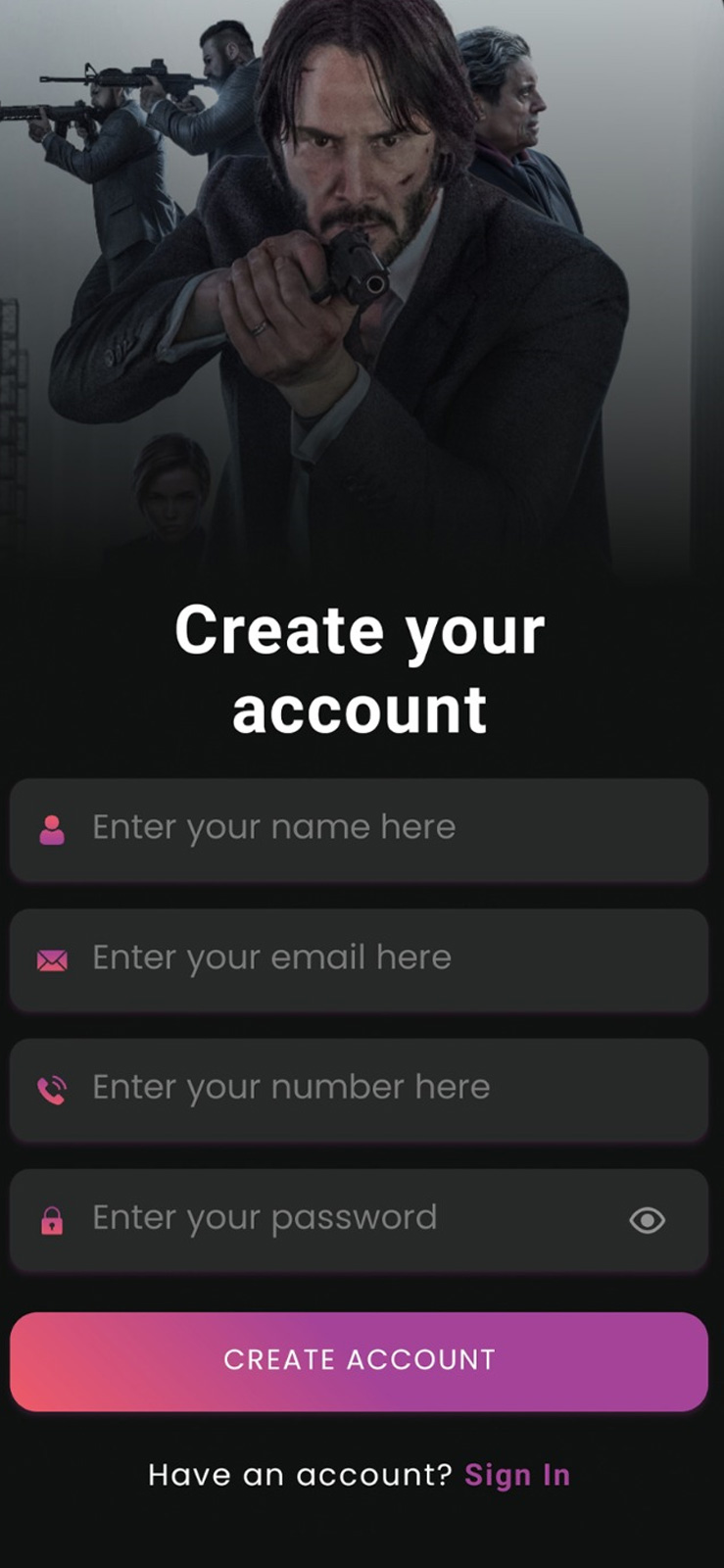This screenshot has width=724, height=1568.
Task: Select the phone number field
Action: click(359, 1089)
